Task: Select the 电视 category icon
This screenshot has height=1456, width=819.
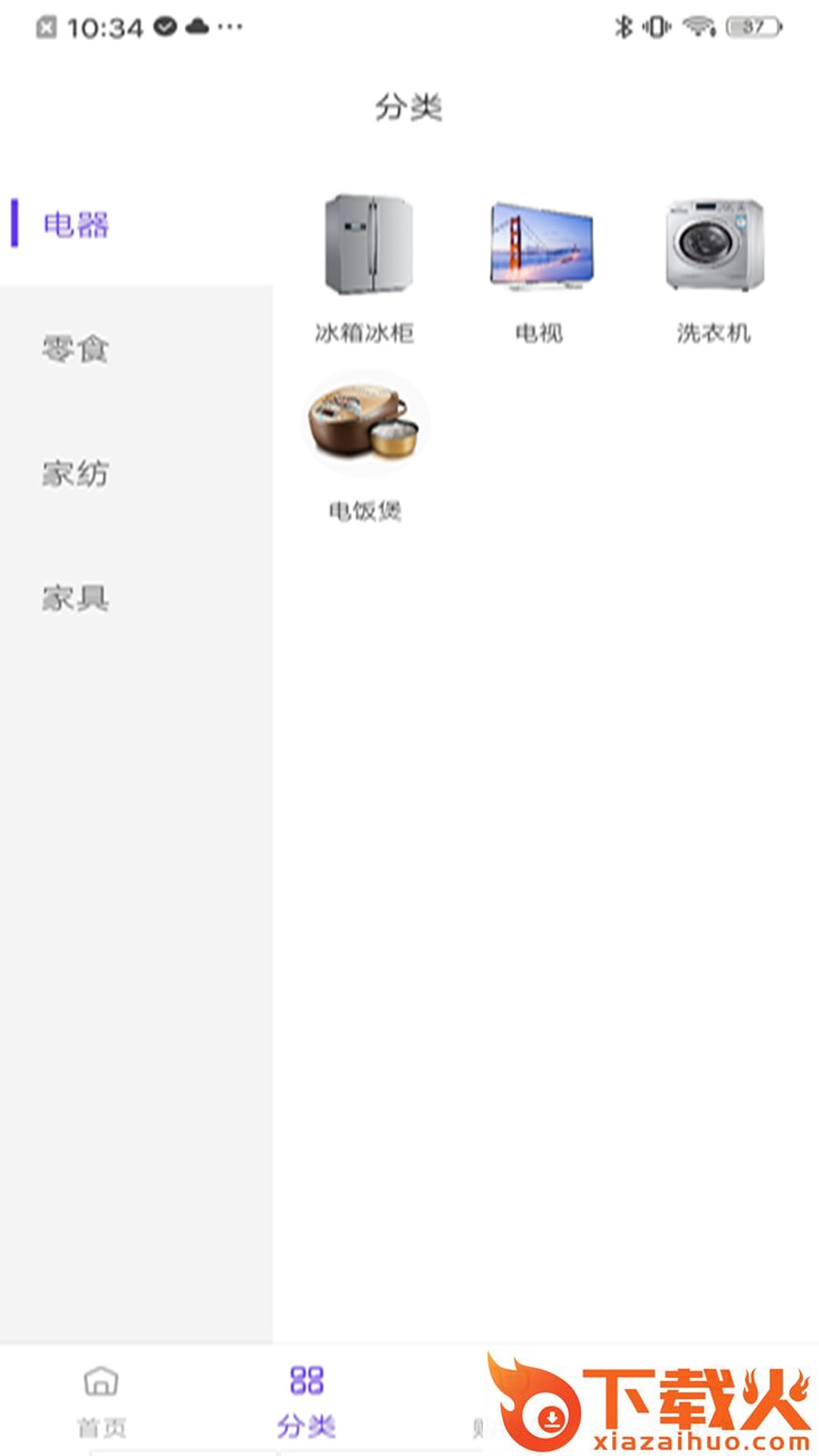Action: coord(541,243)
